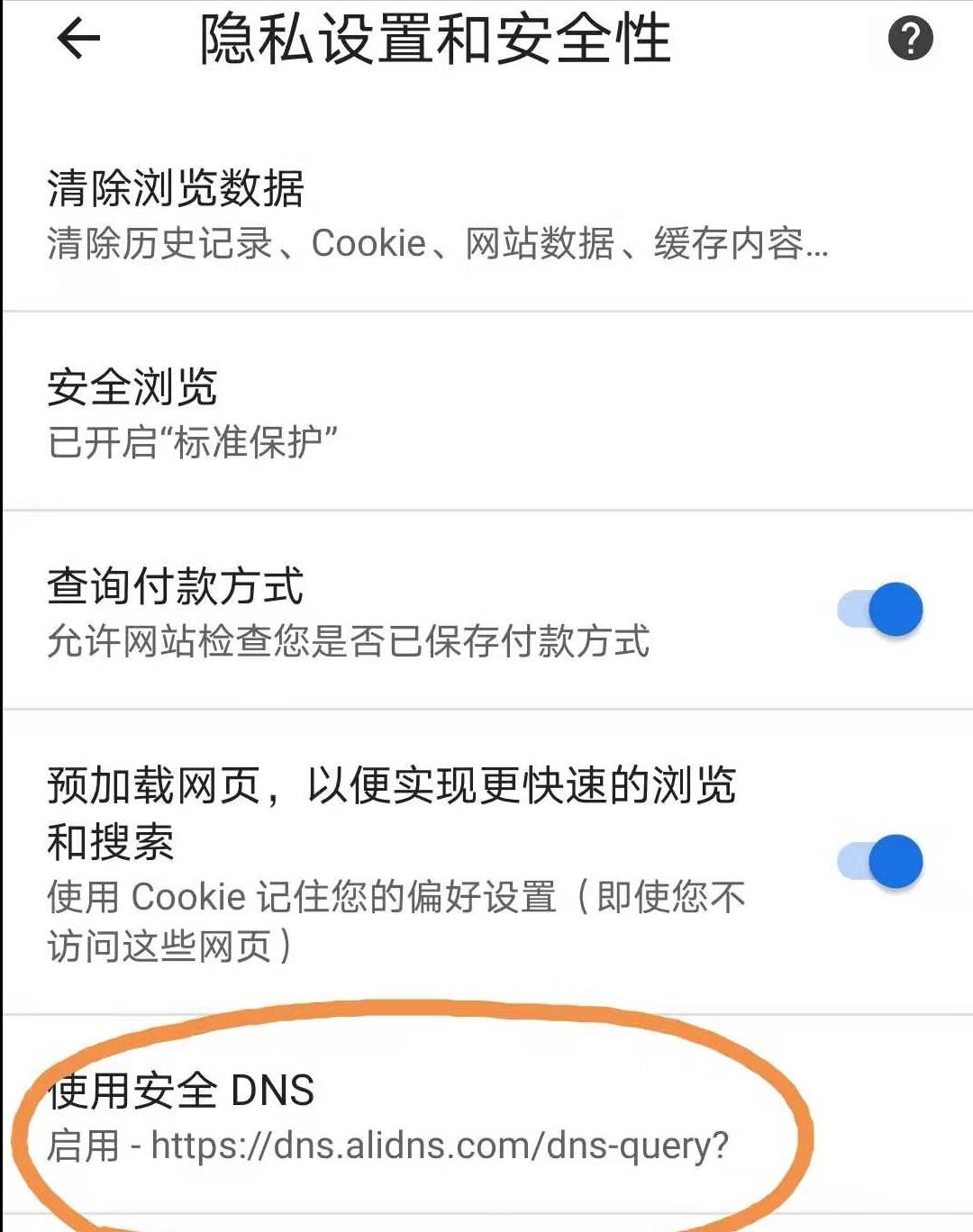Open the dns.alidns.com secure DNS link
This screenshot has width=973, height=1232.
point(387,1144)
